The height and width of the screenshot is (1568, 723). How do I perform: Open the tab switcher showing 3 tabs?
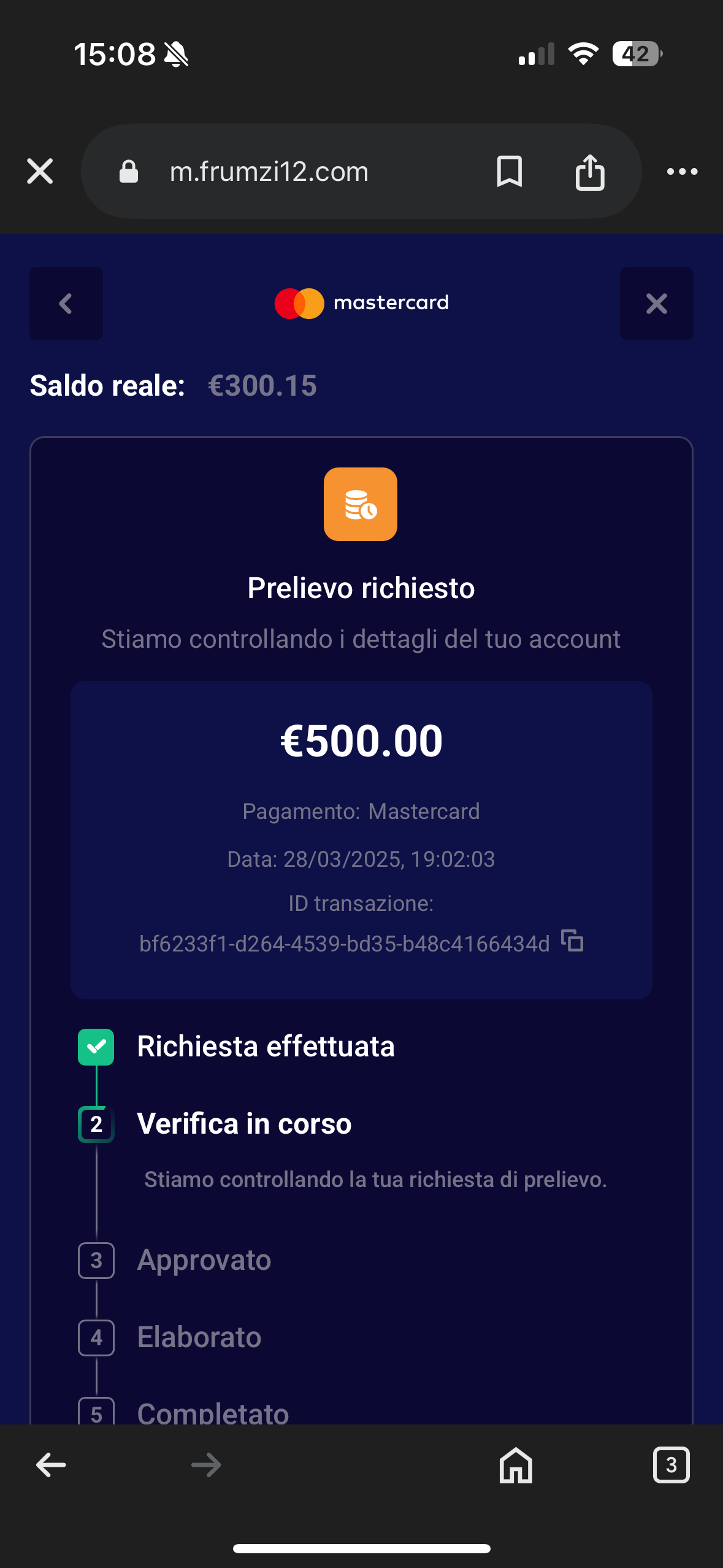671,1465
